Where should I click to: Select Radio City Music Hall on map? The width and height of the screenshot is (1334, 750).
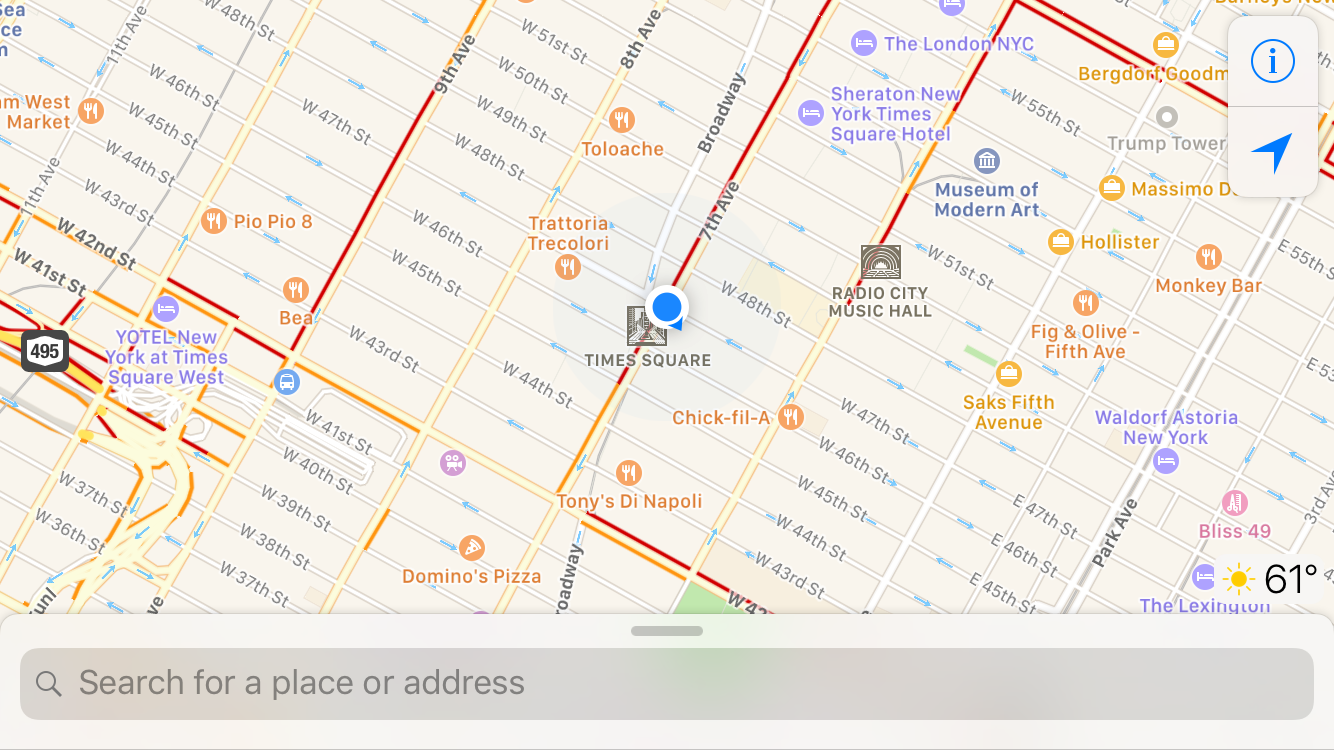pyautogui.click(x=880, y=263)
